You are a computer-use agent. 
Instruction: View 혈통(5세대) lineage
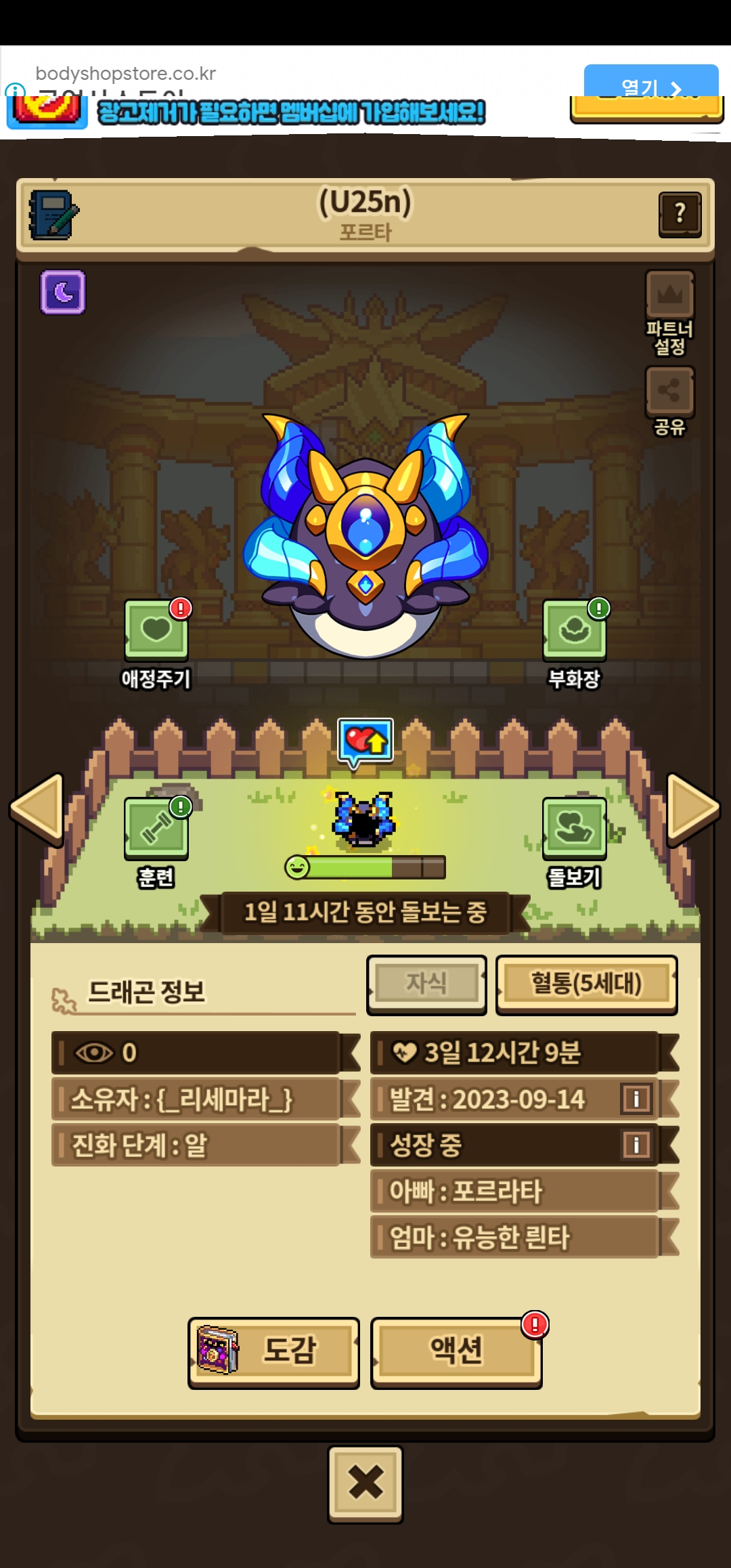pyautogui.click(x=586, y=984)
